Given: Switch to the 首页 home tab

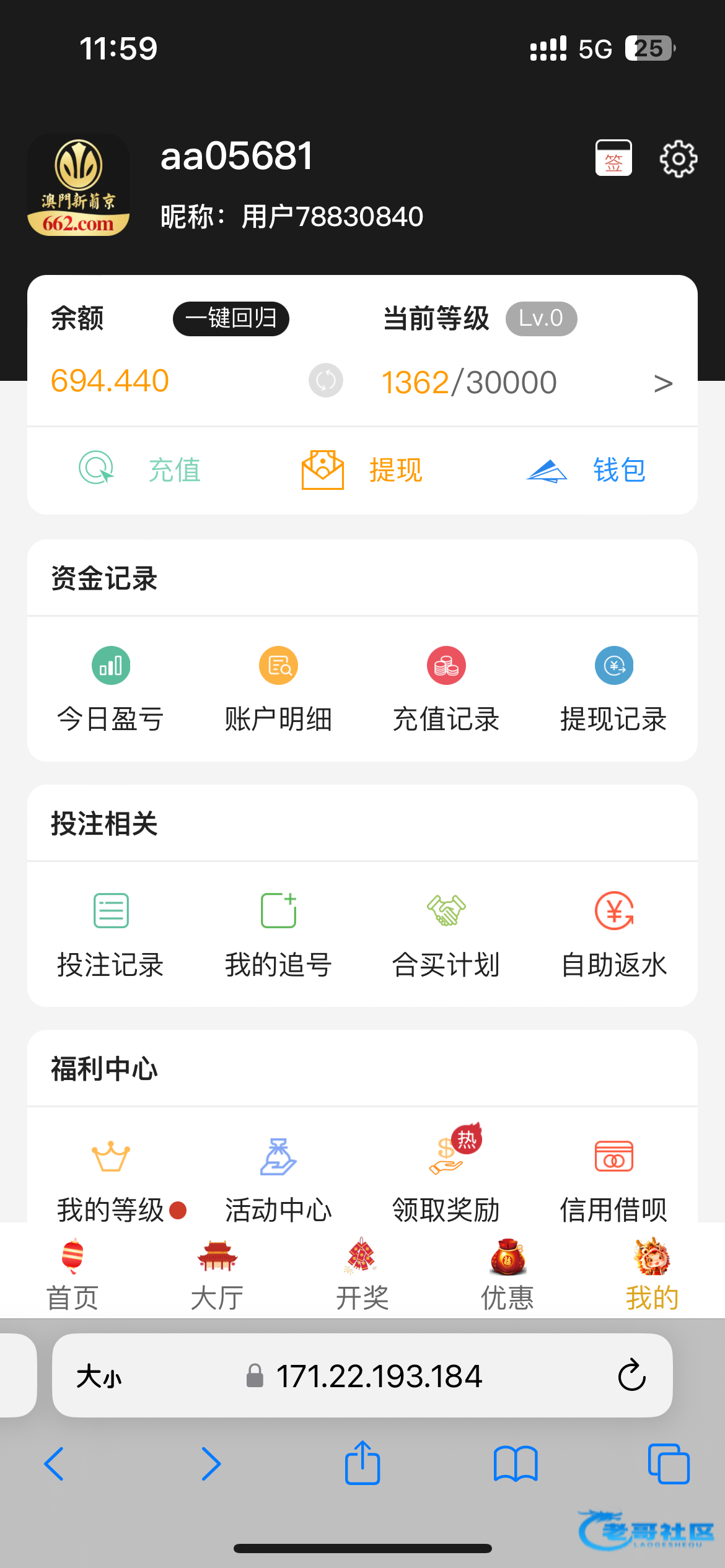Looking at the screenshot, I should [x=72, y=1274].
